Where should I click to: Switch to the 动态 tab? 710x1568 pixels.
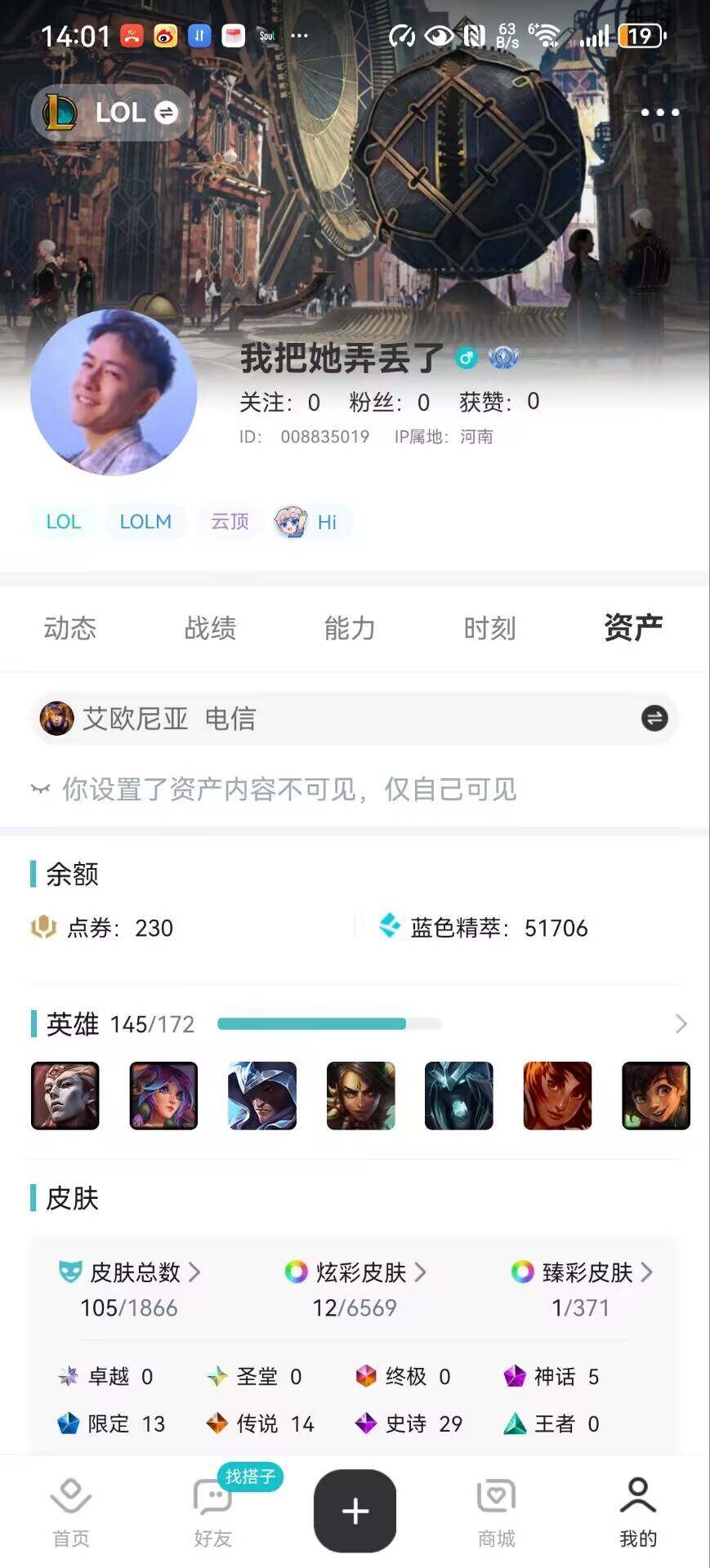pyautogui.click(x=70, y=628)
